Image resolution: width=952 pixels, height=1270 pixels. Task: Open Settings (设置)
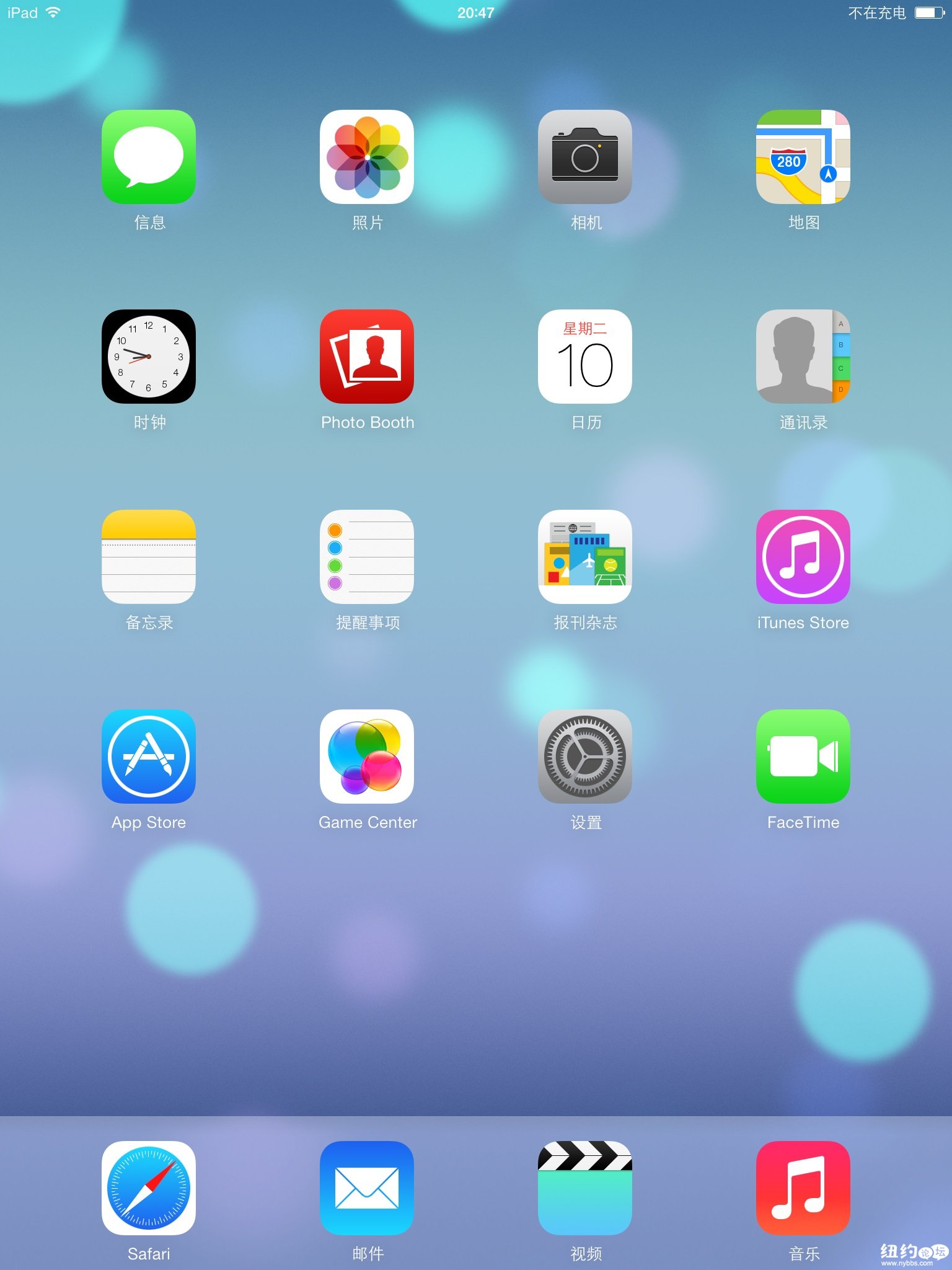click(585, 756)
